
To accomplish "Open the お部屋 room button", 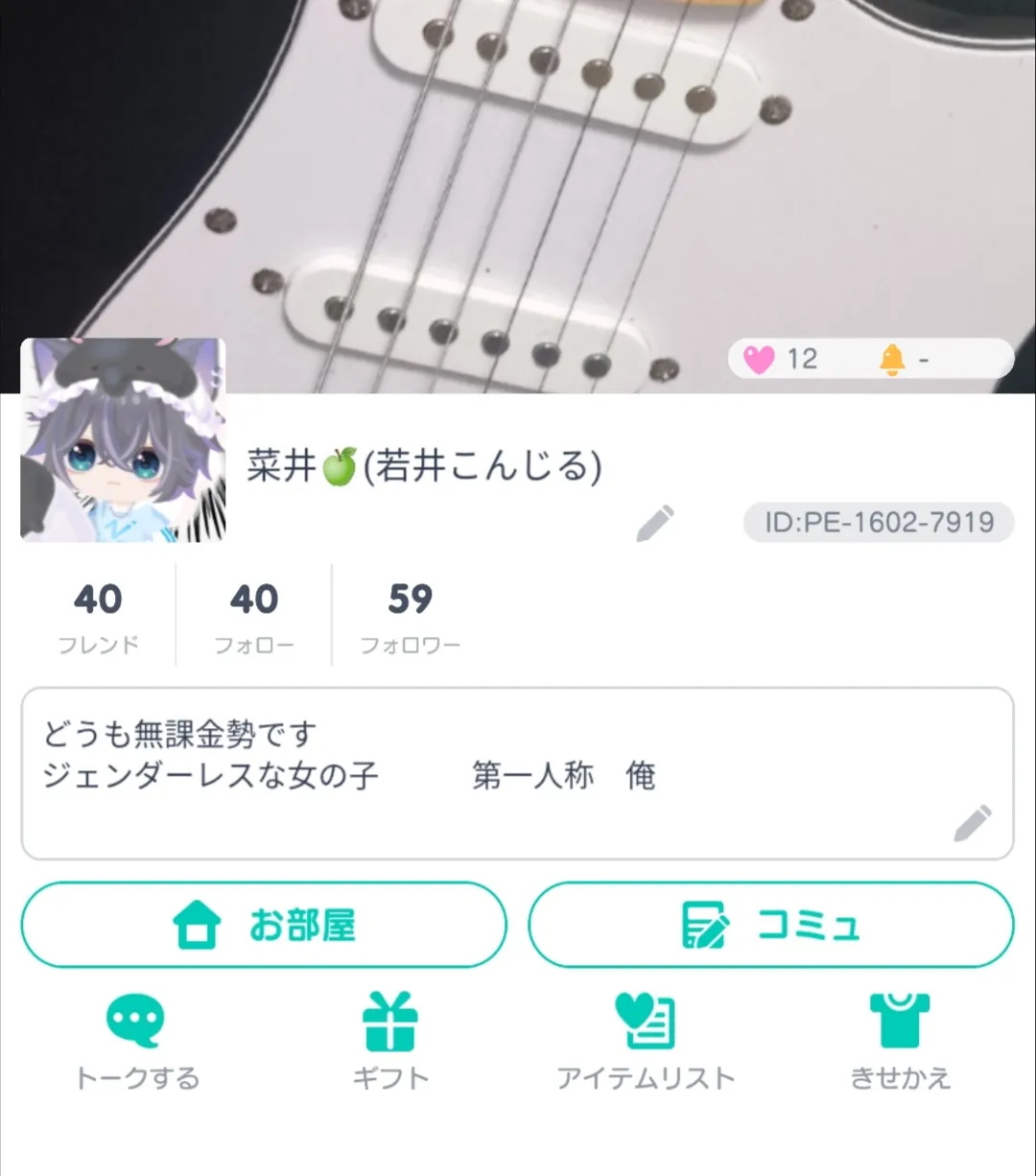I will [264, 925].
